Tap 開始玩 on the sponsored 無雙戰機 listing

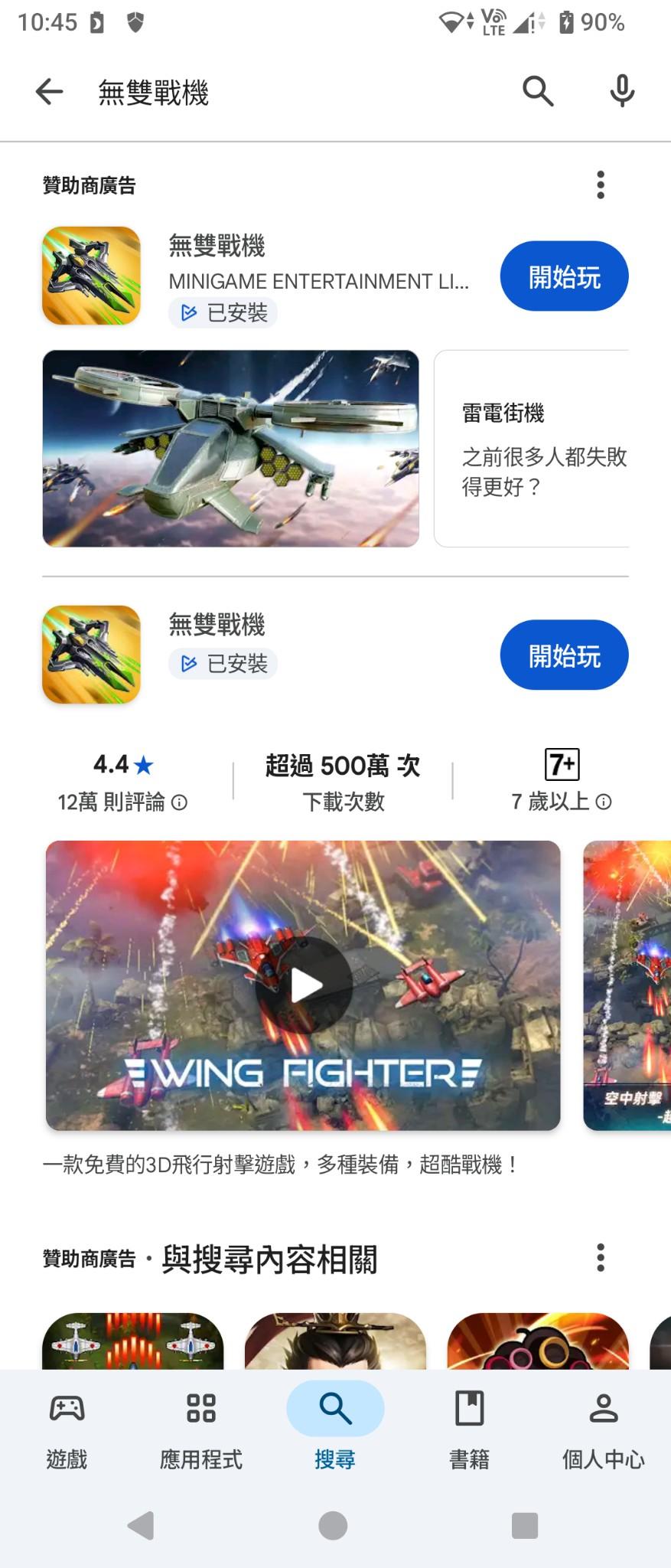pos(564,276)
